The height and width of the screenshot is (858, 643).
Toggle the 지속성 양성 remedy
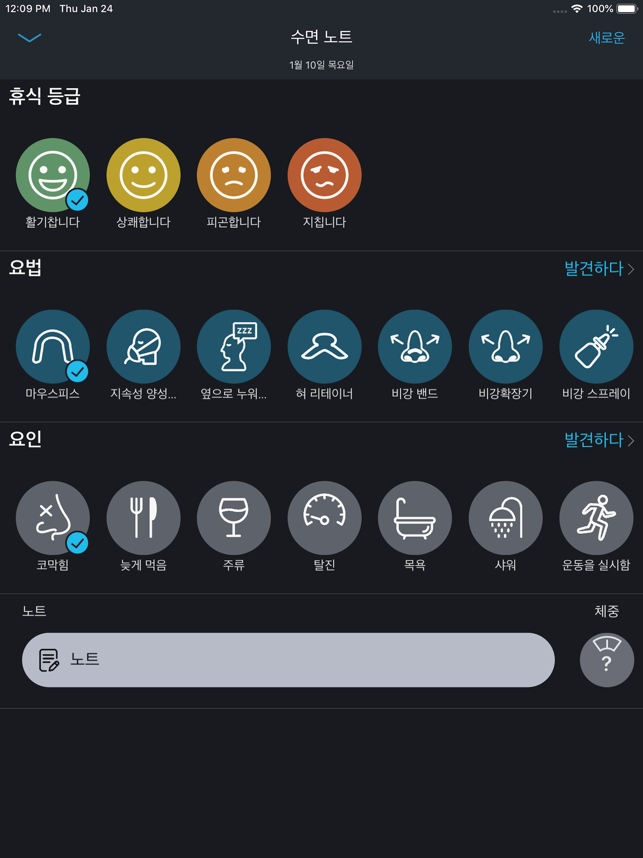143,347
